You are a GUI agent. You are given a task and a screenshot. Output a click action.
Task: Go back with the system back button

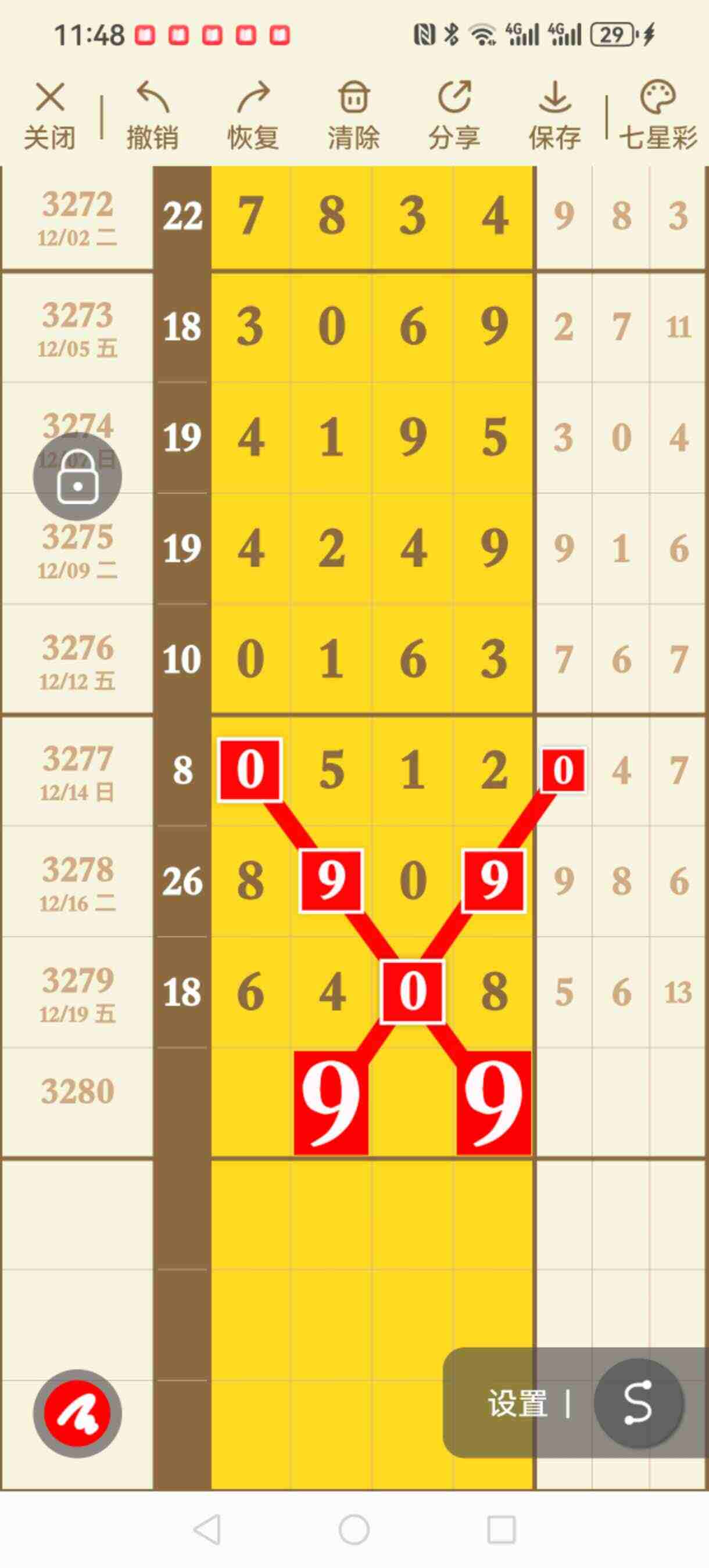207,1529
